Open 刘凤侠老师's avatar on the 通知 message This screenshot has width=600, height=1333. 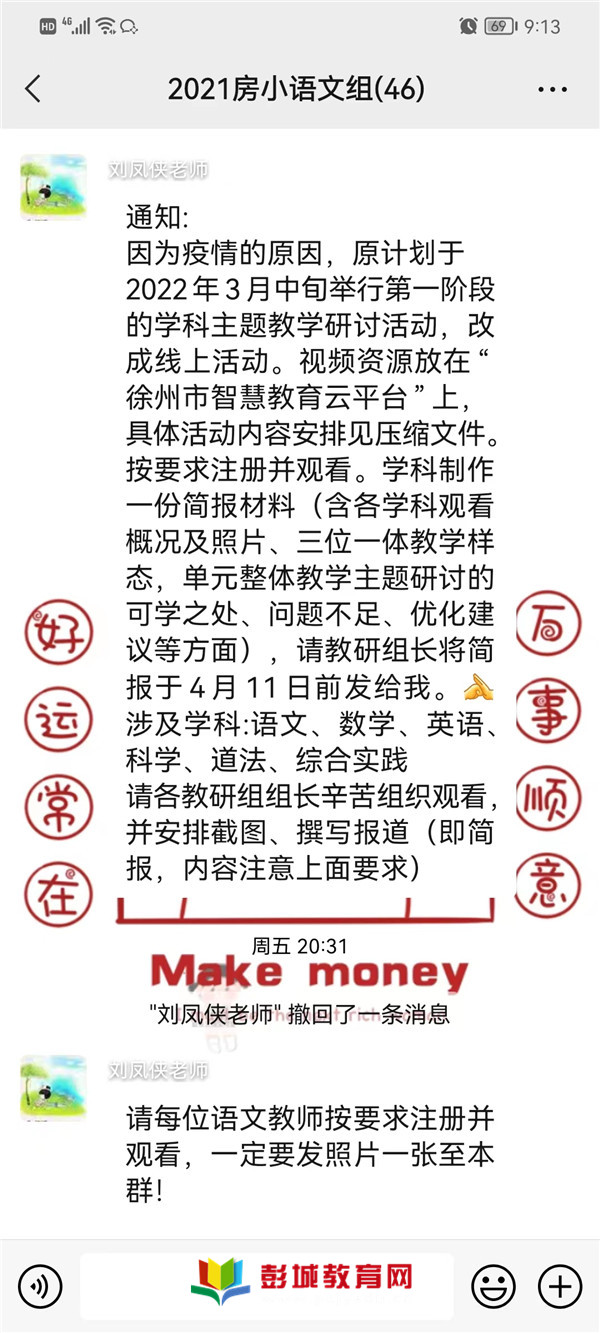53,187
